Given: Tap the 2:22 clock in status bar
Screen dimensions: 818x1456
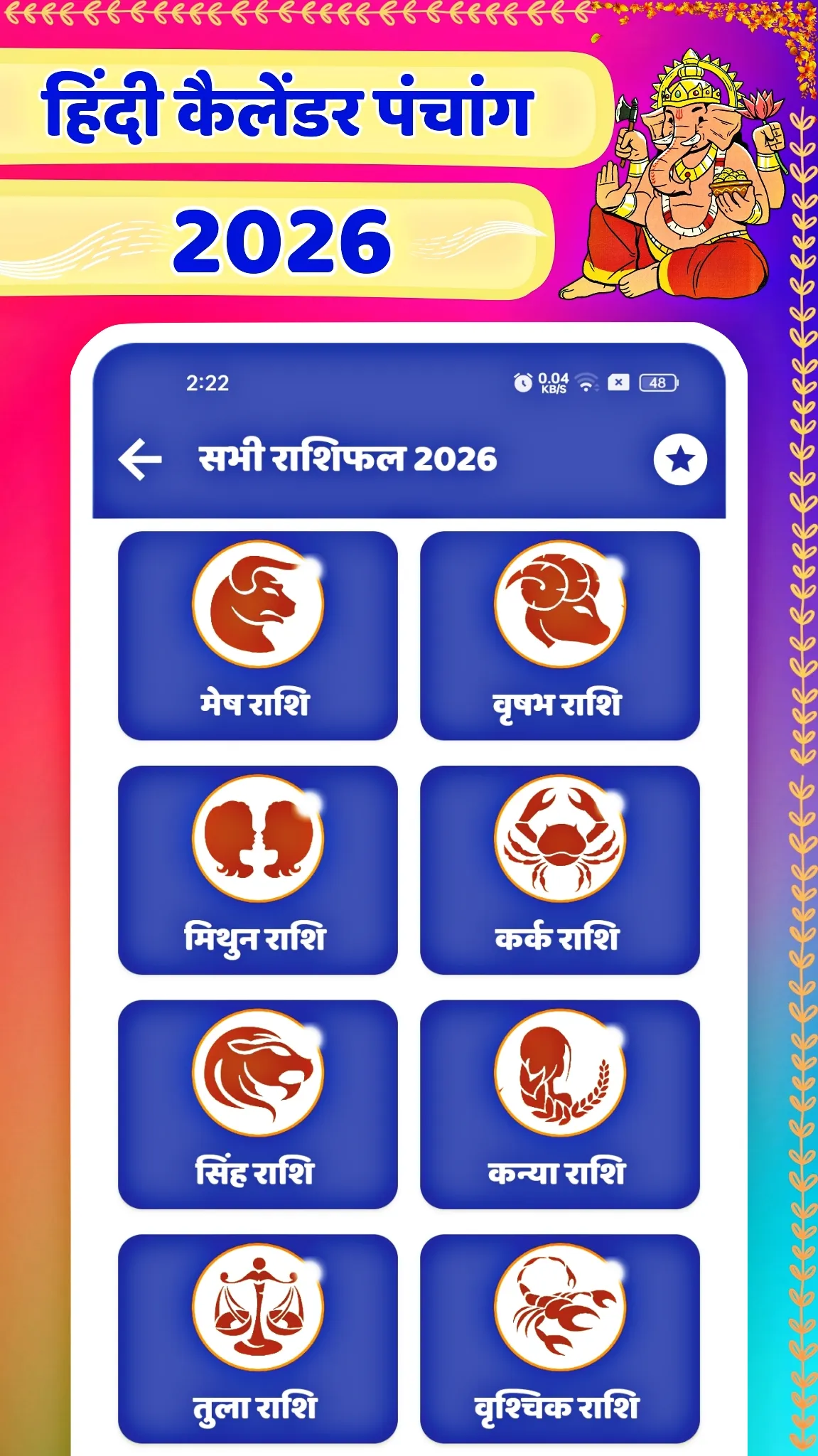Looking at the screenshot, I should pos(206,384).
